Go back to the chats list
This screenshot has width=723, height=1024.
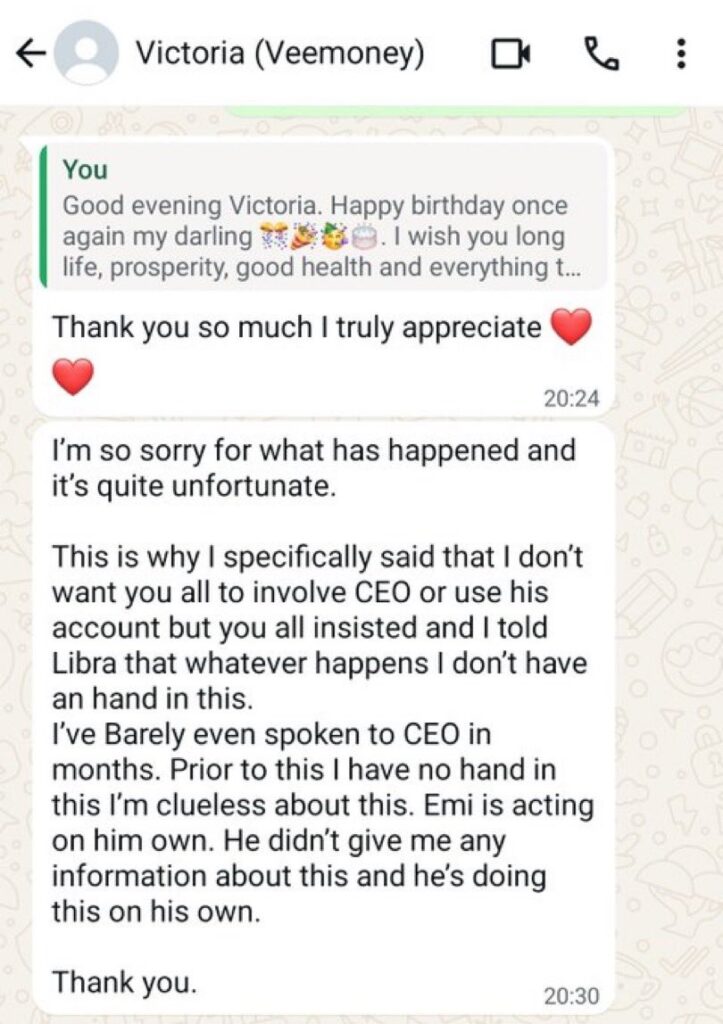coord(30,53)
